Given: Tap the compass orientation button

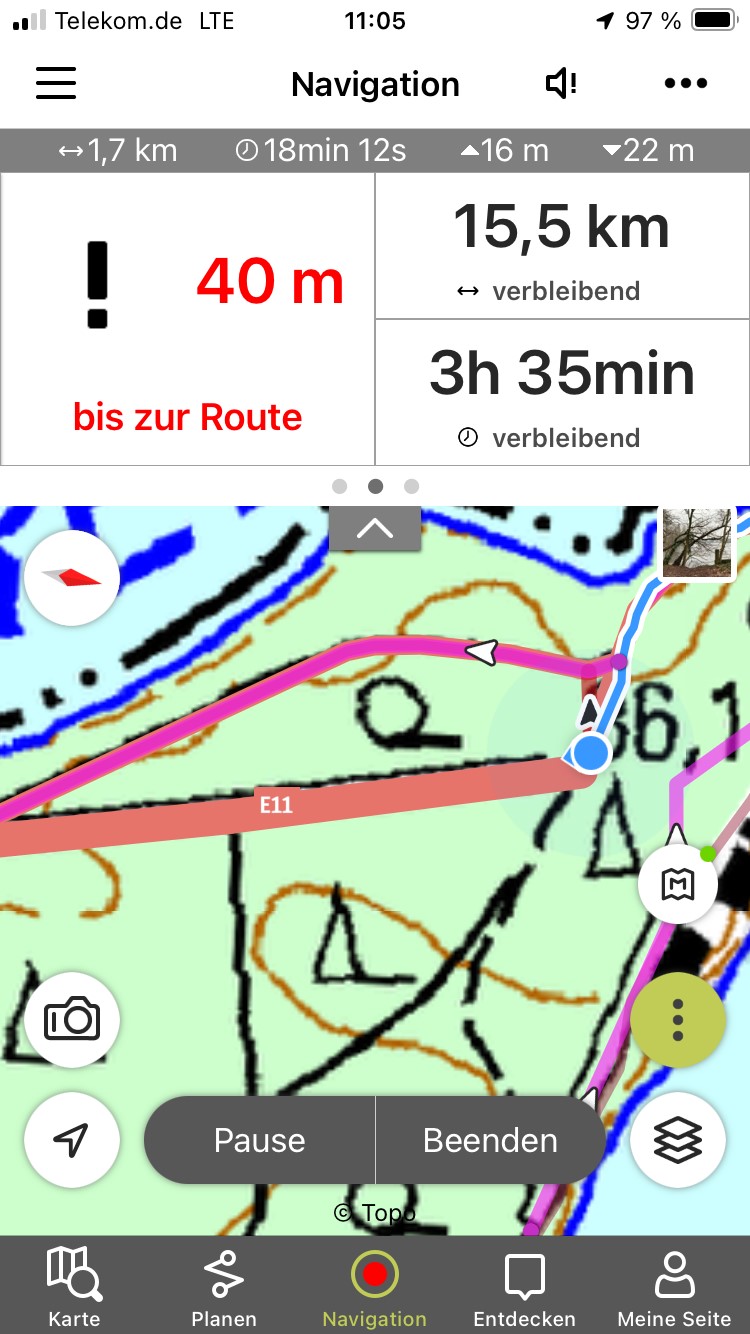Looking at the screenshot, I should (x=72, y=578).
